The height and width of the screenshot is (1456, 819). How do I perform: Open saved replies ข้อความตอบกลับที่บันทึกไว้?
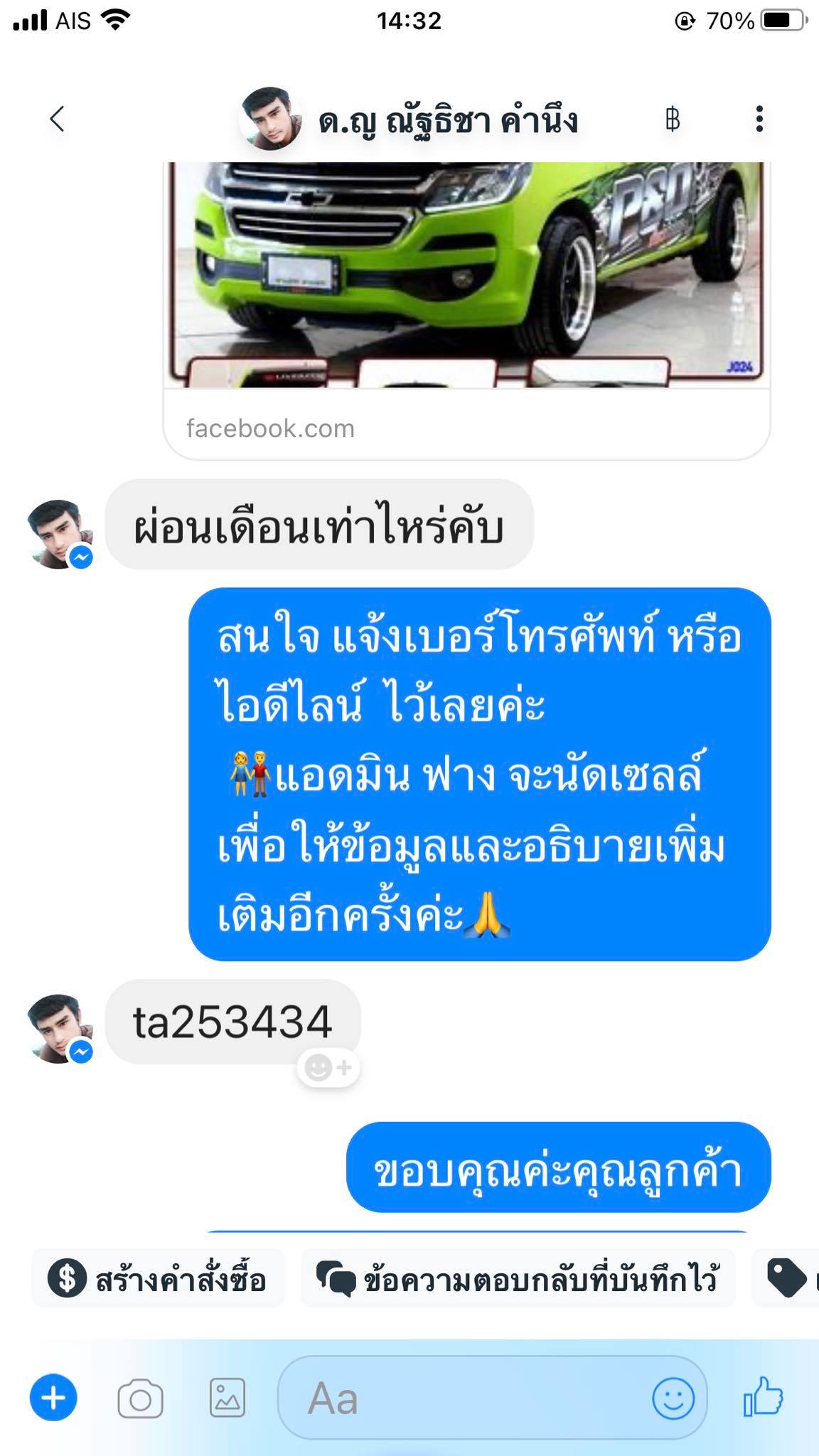click(x=518, y=1279)
